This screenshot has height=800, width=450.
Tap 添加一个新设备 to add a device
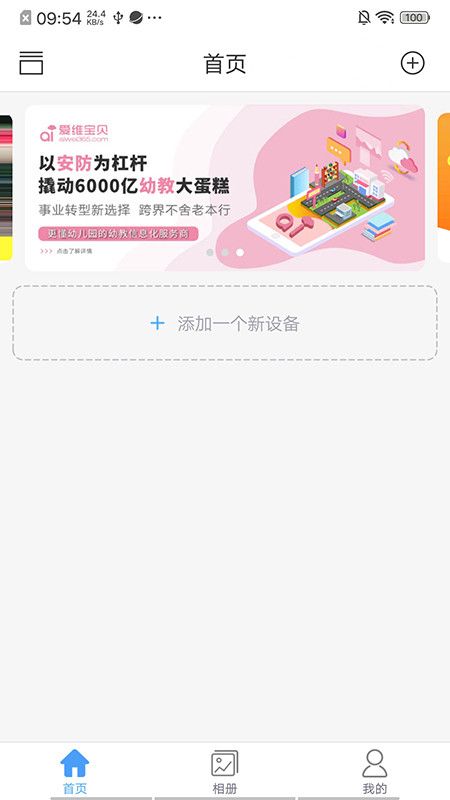pyautogui.click(x=225, y=323)
